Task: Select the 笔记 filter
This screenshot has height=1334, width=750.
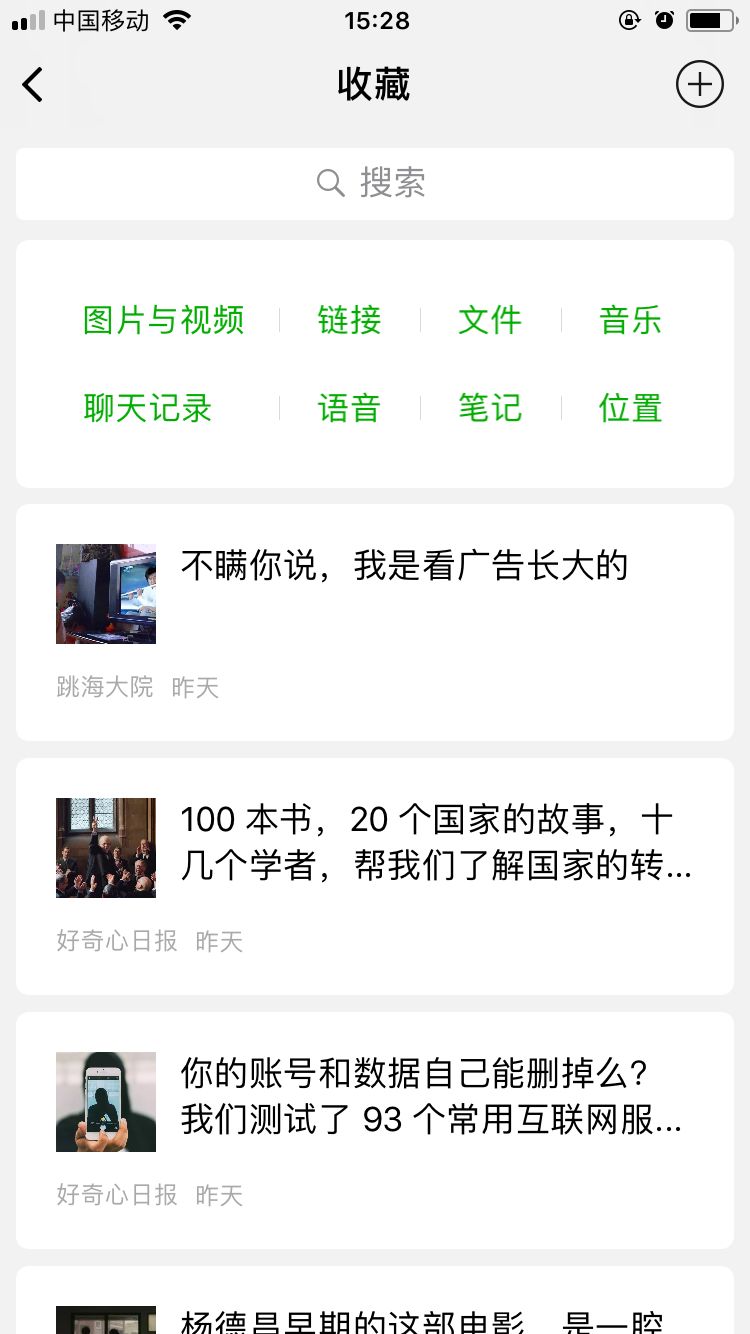Action: [490, 408]
